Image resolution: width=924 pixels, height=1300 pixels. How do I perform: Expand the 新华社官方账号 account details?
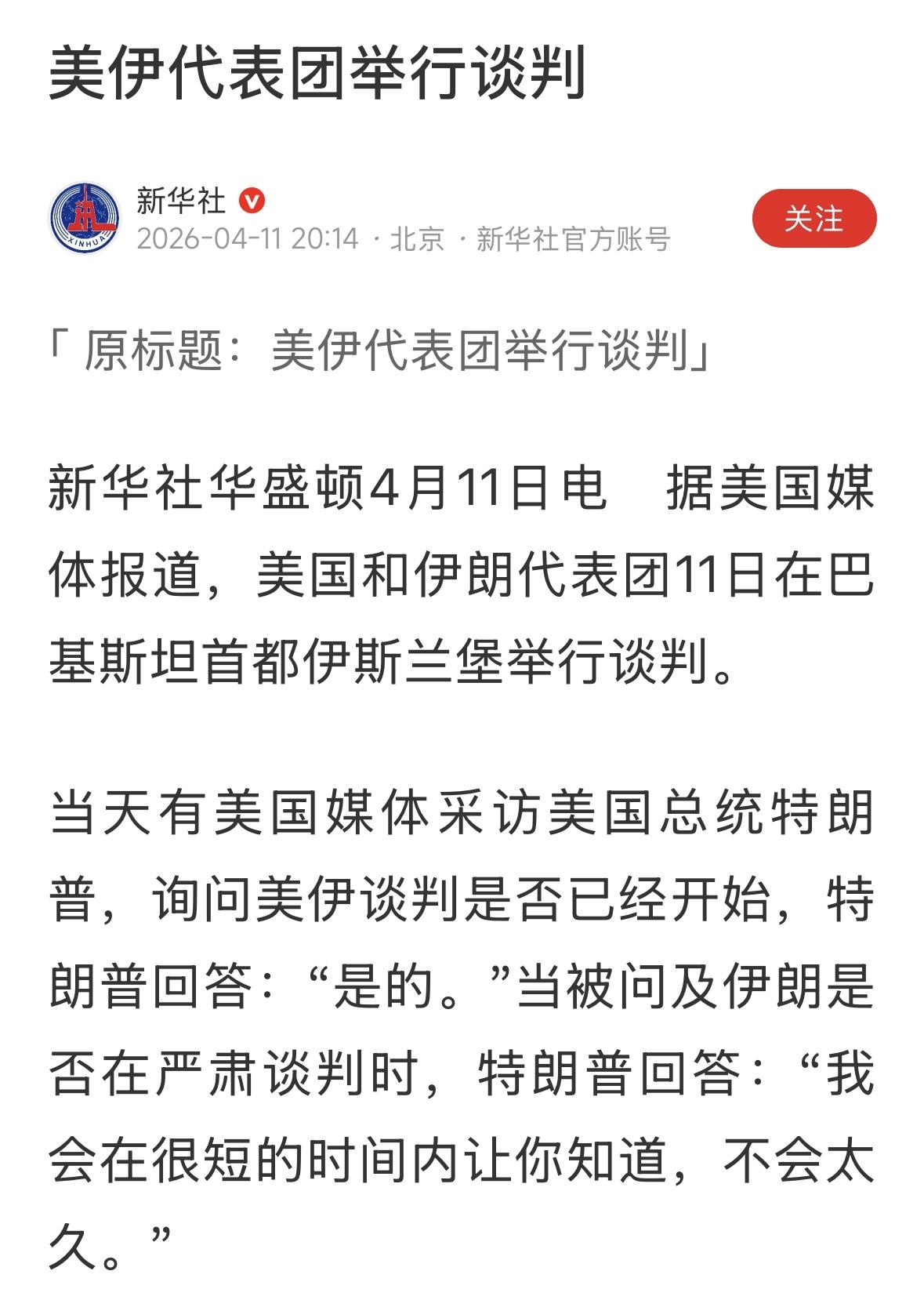(x=576, y=241)
